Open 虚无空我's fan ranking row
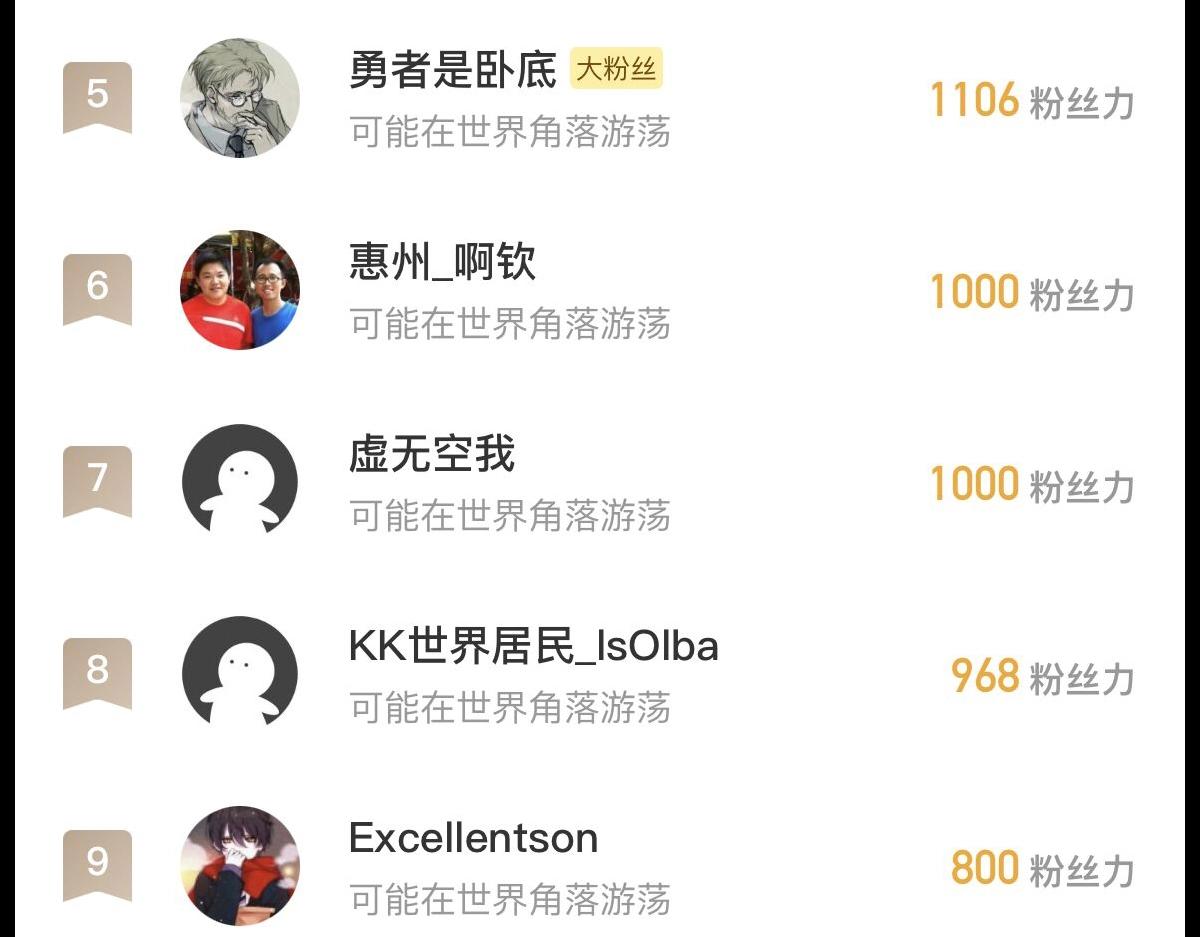The width and height of the screenshot is (1200, 937). point(600,482)
